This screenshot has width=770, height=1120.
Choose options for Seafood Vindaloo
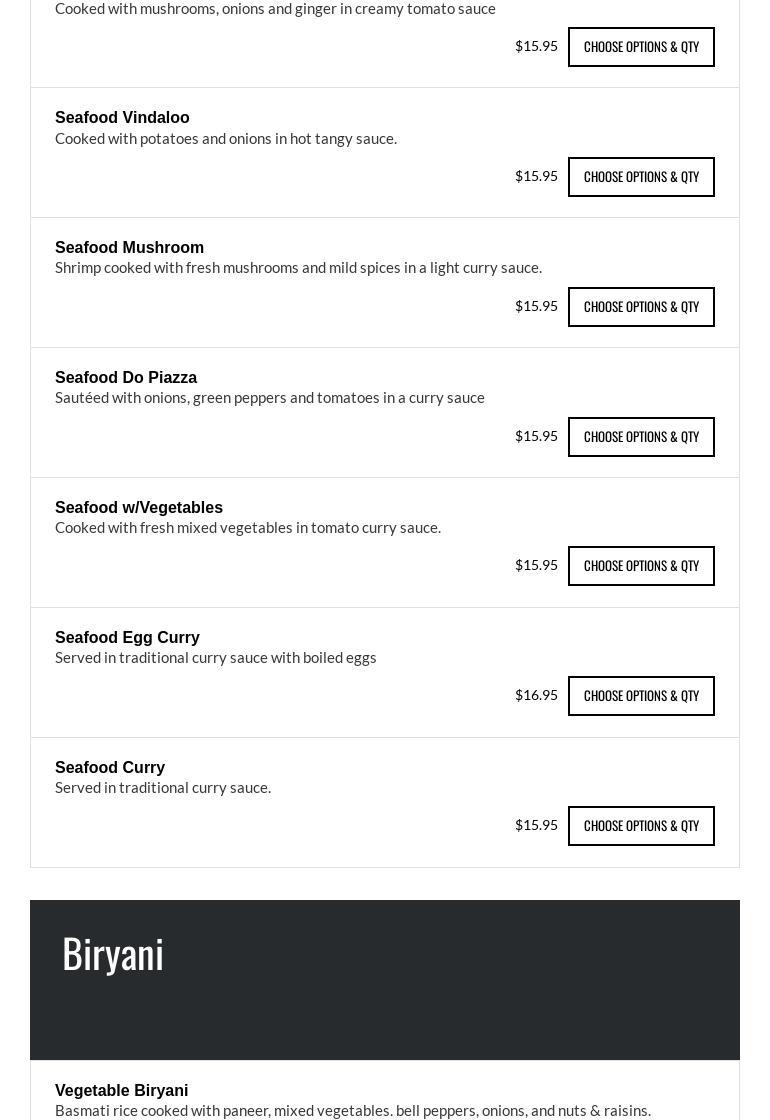pos(641,177)
